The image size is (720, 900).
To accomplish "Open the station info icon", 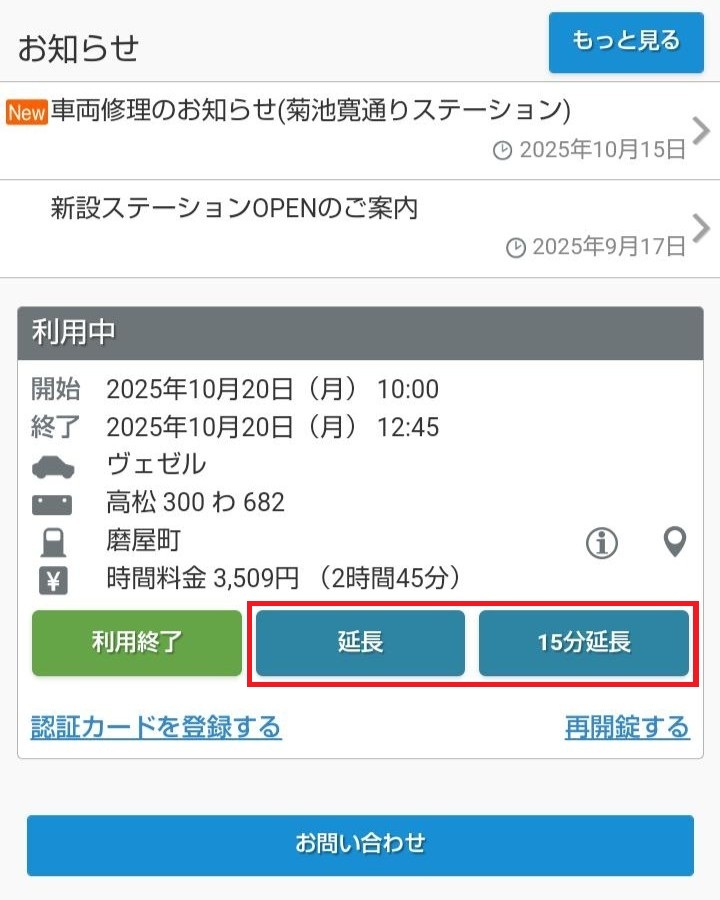I will coord(602,543).
